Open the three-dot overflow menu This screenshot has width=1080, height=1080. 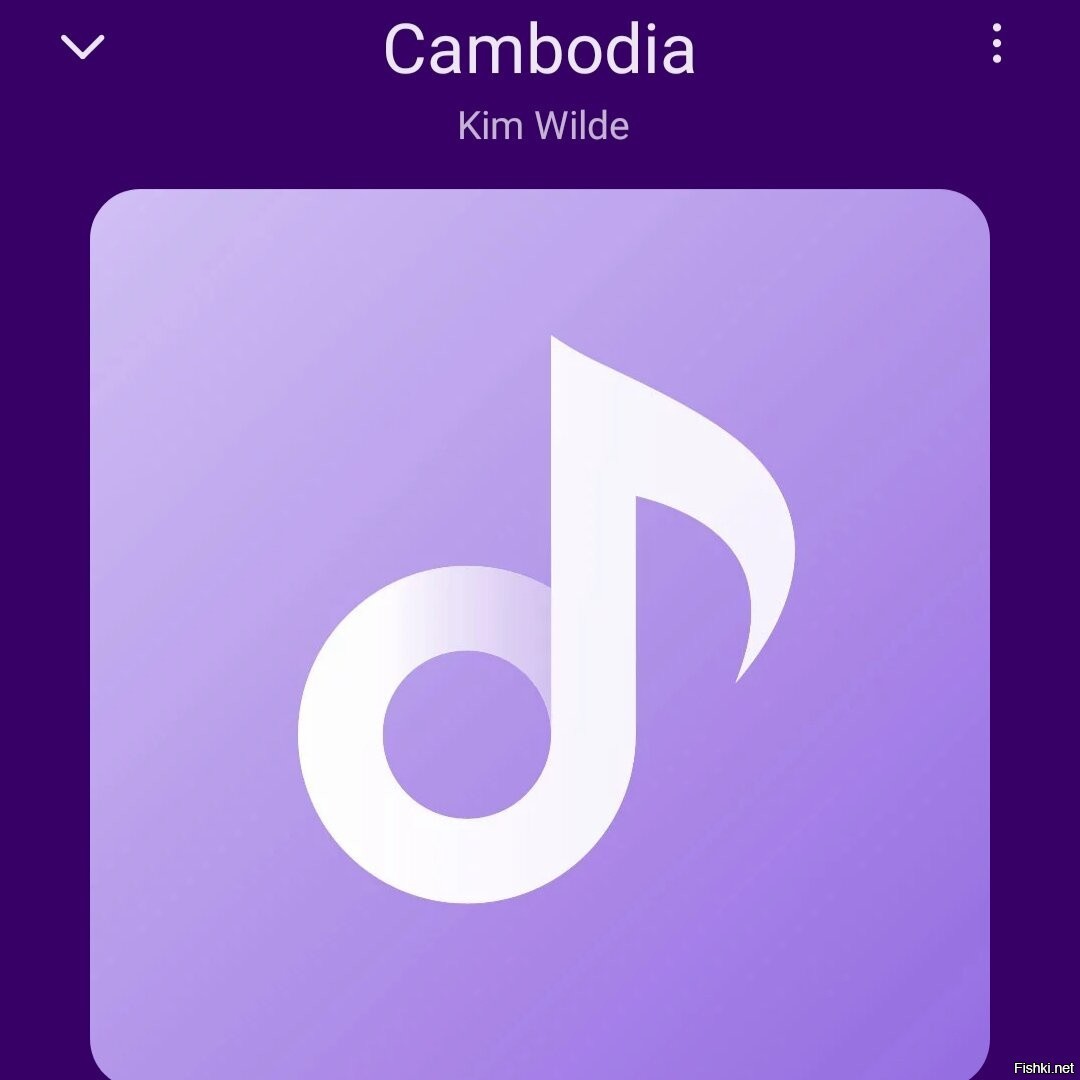996,45
